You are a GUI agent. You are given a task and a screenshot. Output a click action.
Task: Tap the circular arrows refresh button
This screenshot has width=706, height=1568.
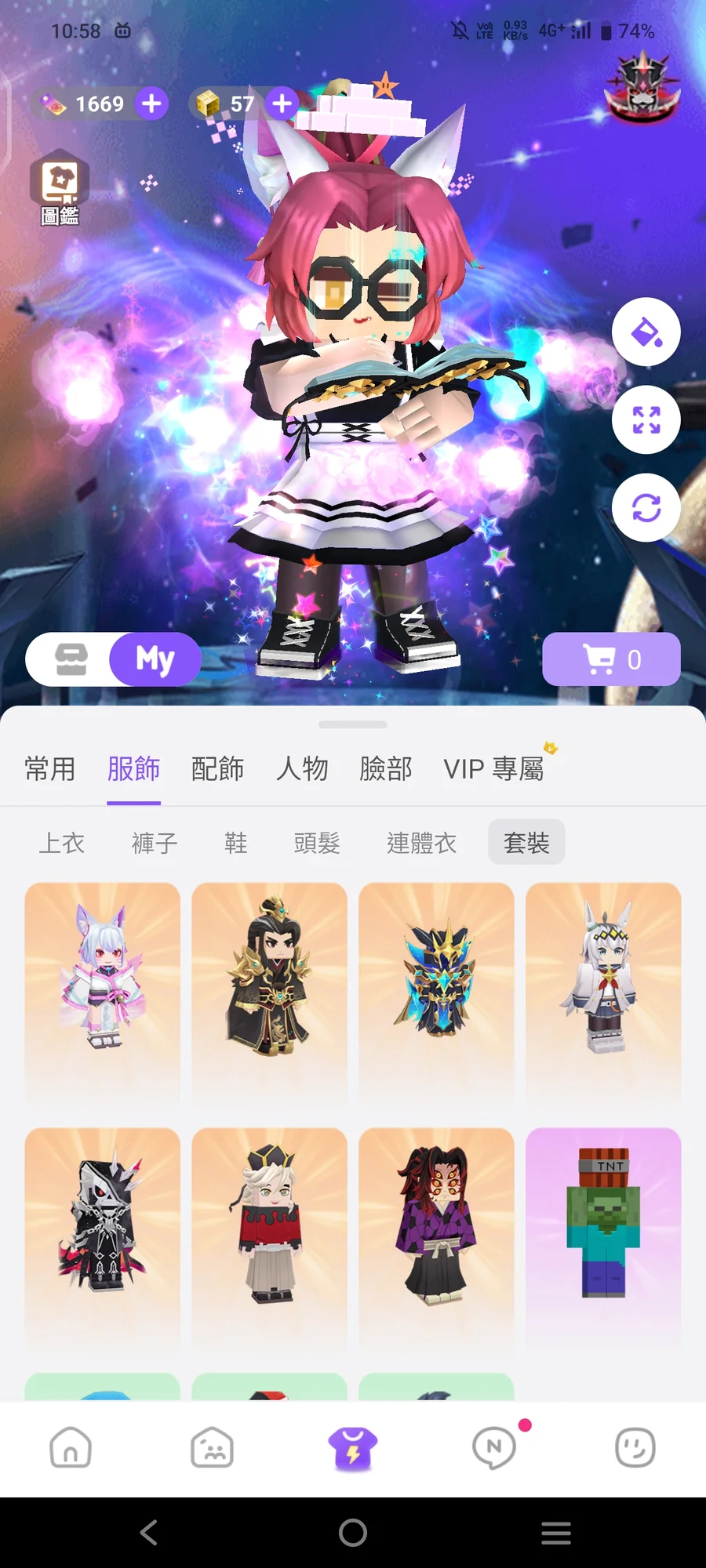coord(646,508)
